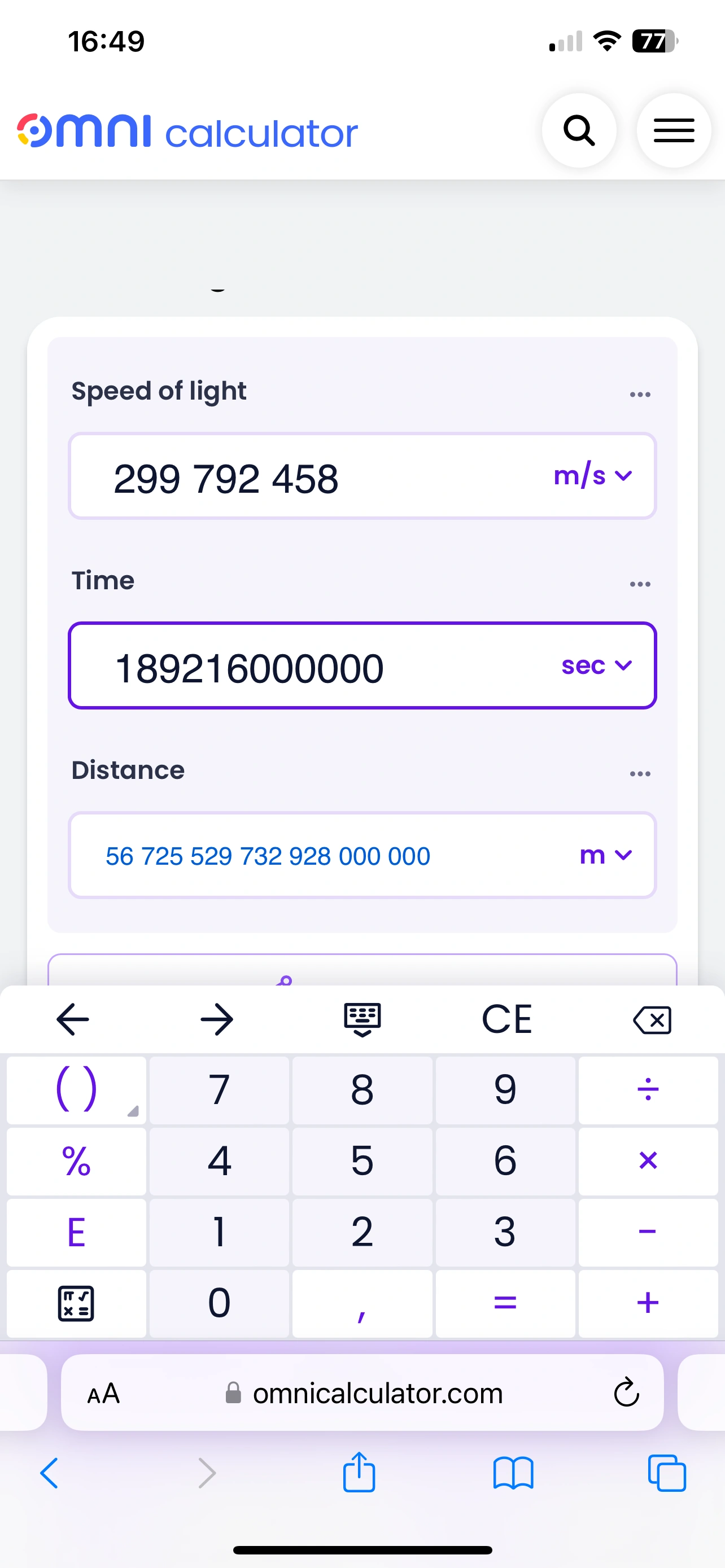This screenshot has height=1568, width=725.
Task: Change the sec time unit
Action: 596,665
